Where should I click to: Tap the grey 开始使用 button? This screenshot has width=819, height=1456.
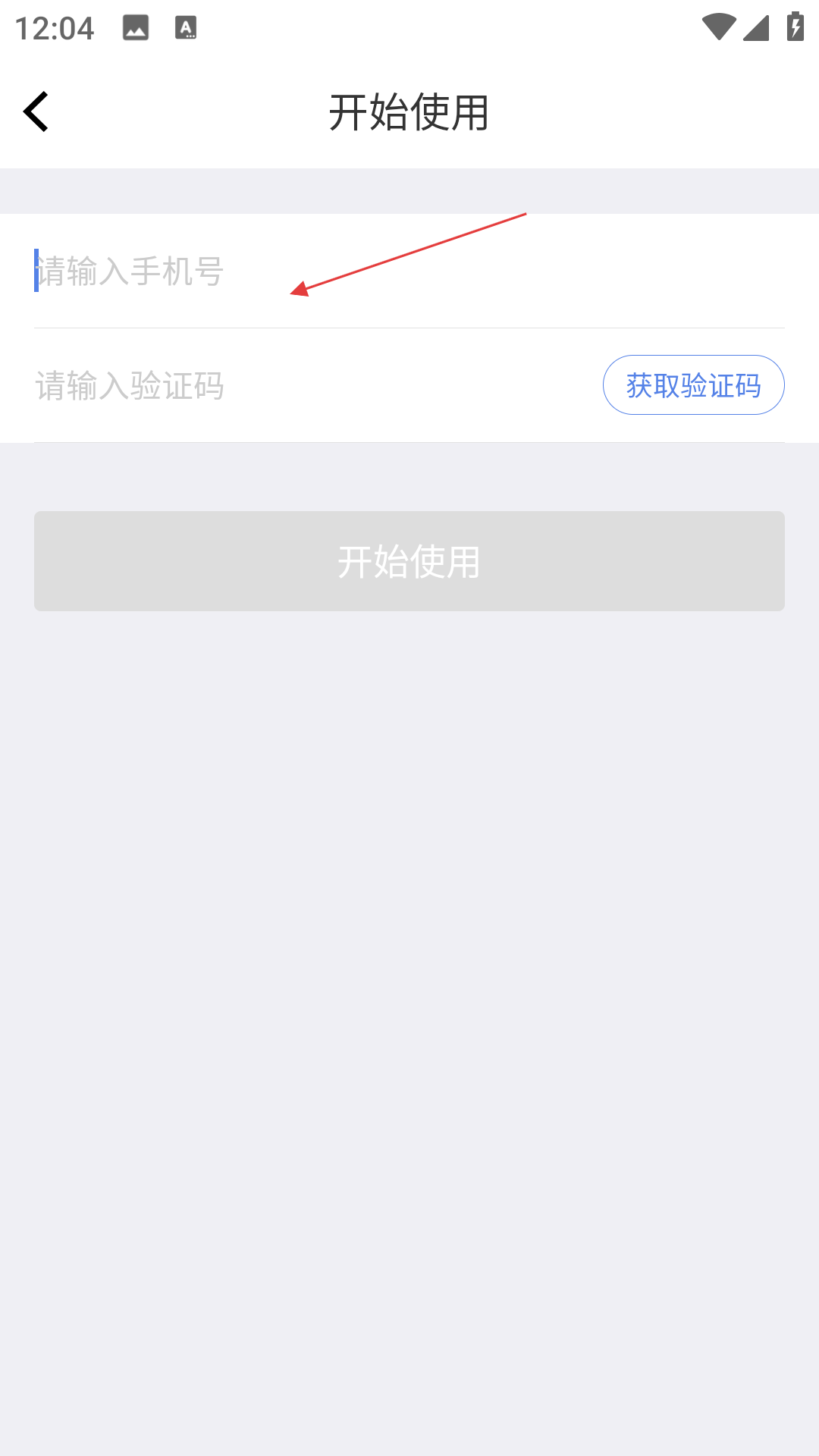point(409,561)
